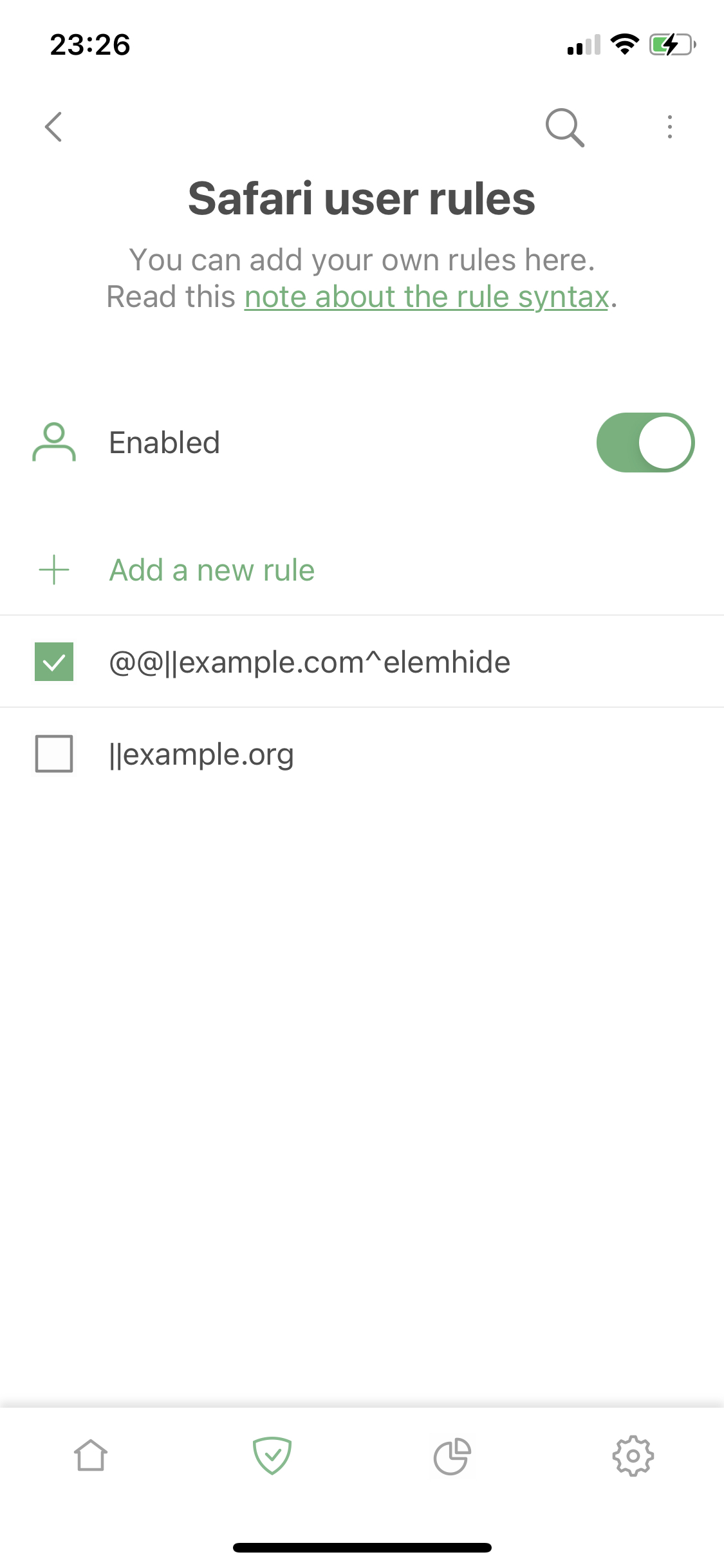This screenshot has height=1568, width=724.
Task: Open the ||example.org rule text
Action: click(201, 754)
